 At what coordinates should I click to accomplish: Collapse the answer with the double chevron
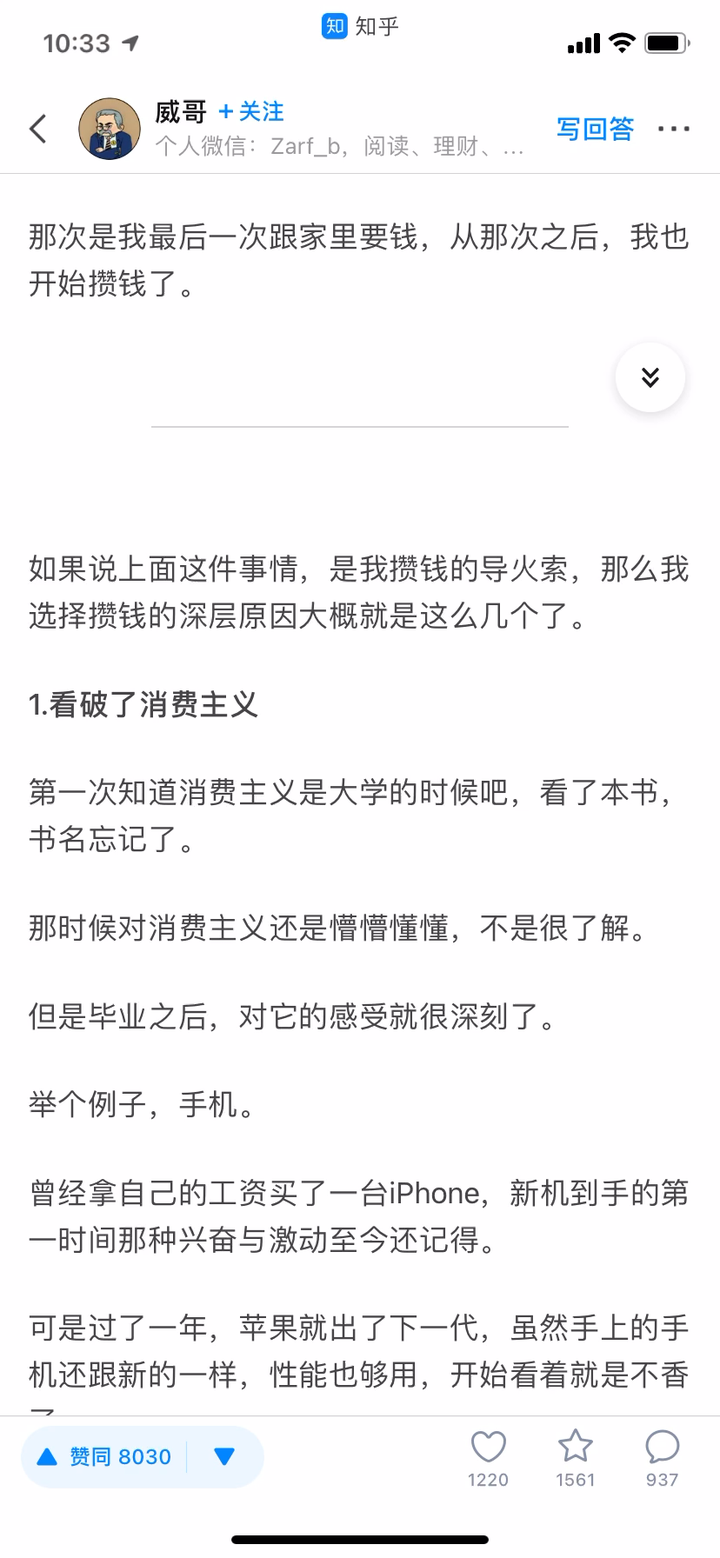coord(650,378)
